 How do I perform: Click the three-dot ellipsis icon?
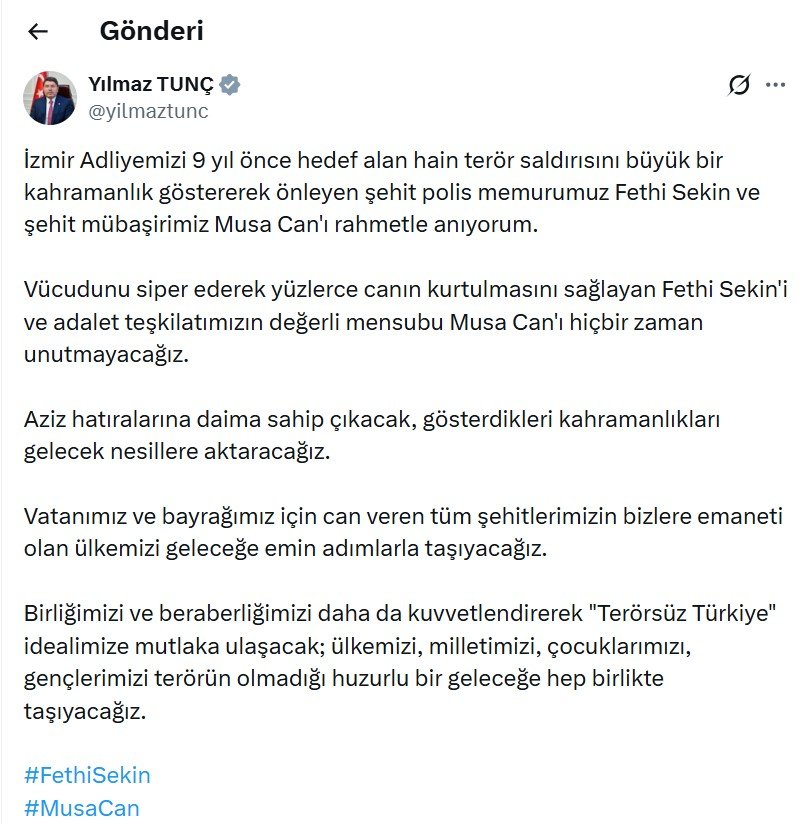click(775, 86)
